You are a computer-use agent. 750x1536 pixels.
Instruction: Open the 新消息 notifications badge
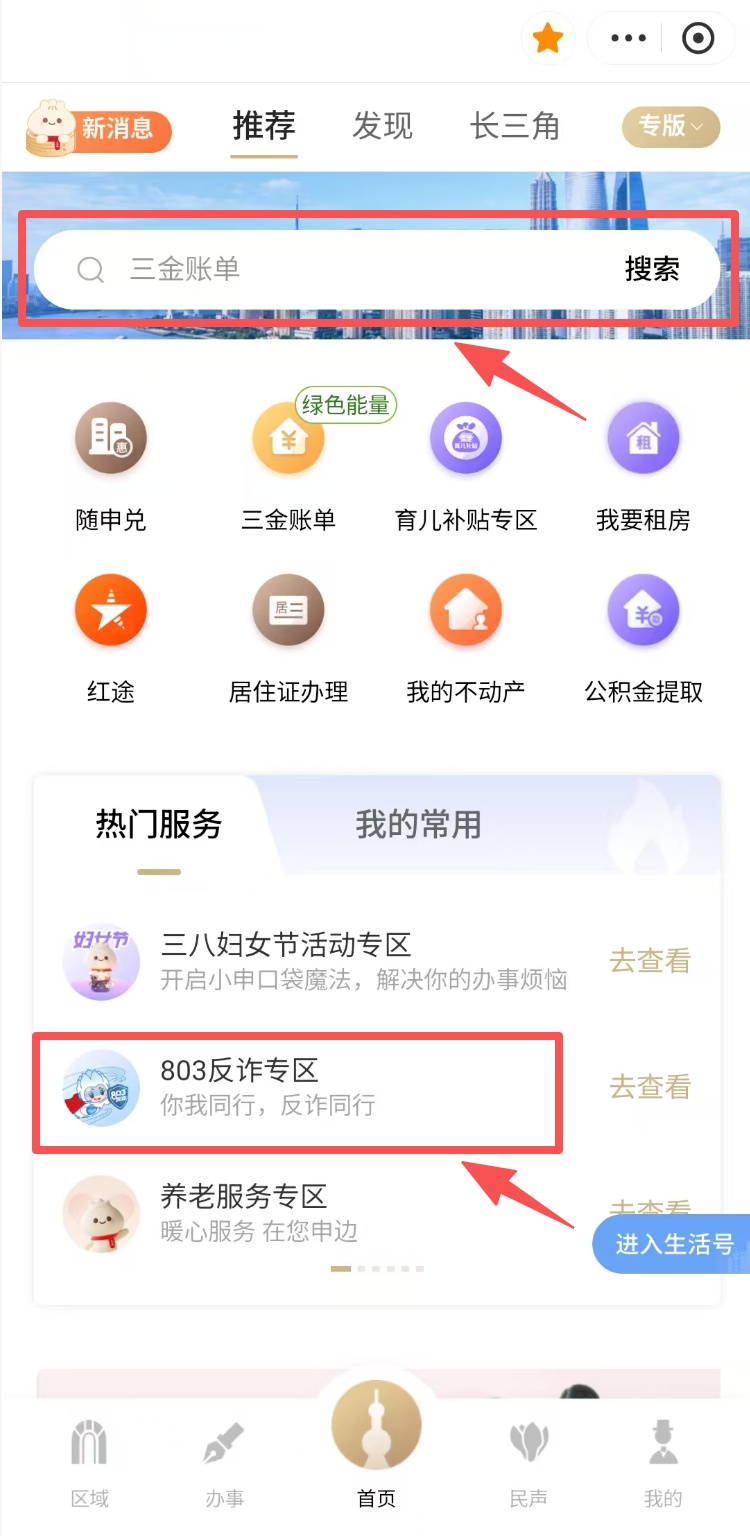100,128
